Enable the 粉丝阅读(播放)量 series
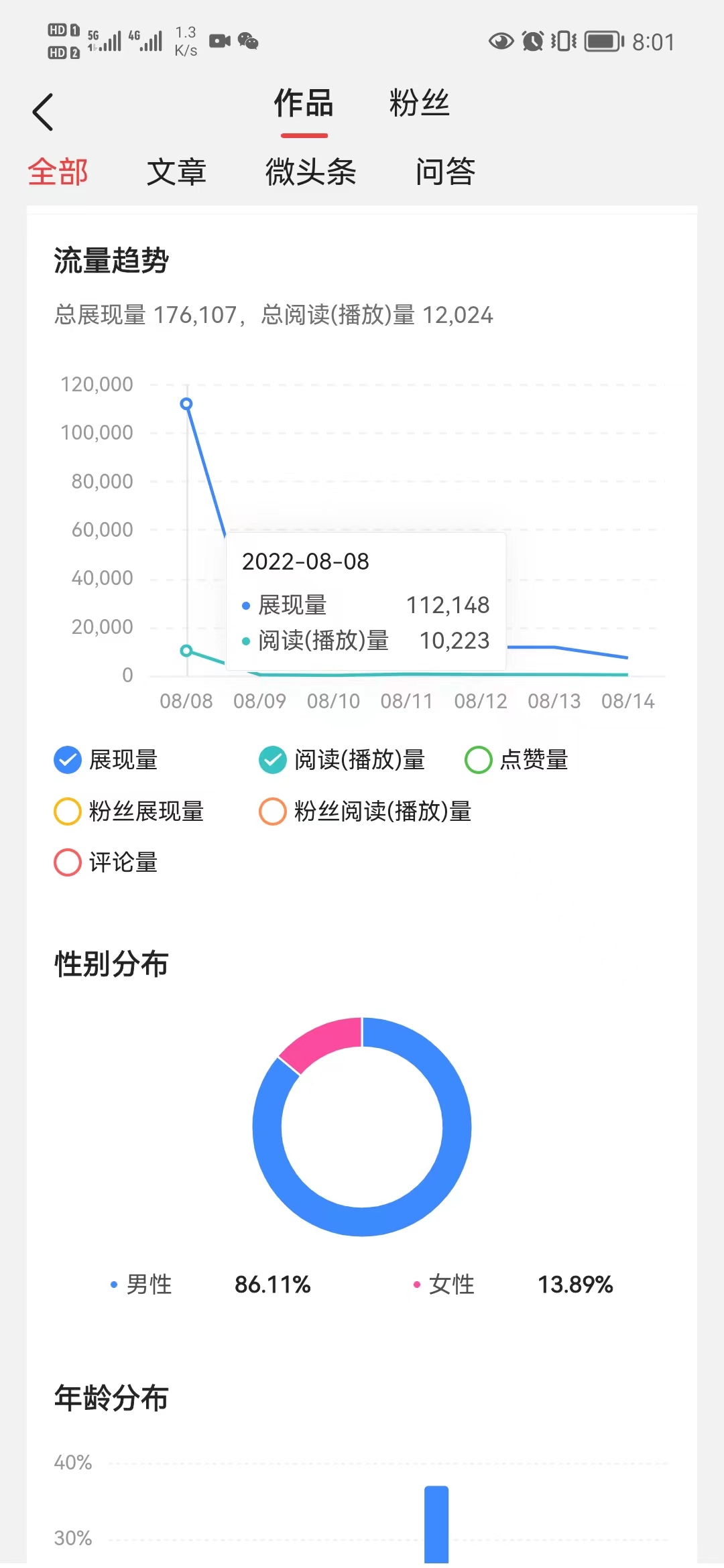 click(x=273, y=811)
